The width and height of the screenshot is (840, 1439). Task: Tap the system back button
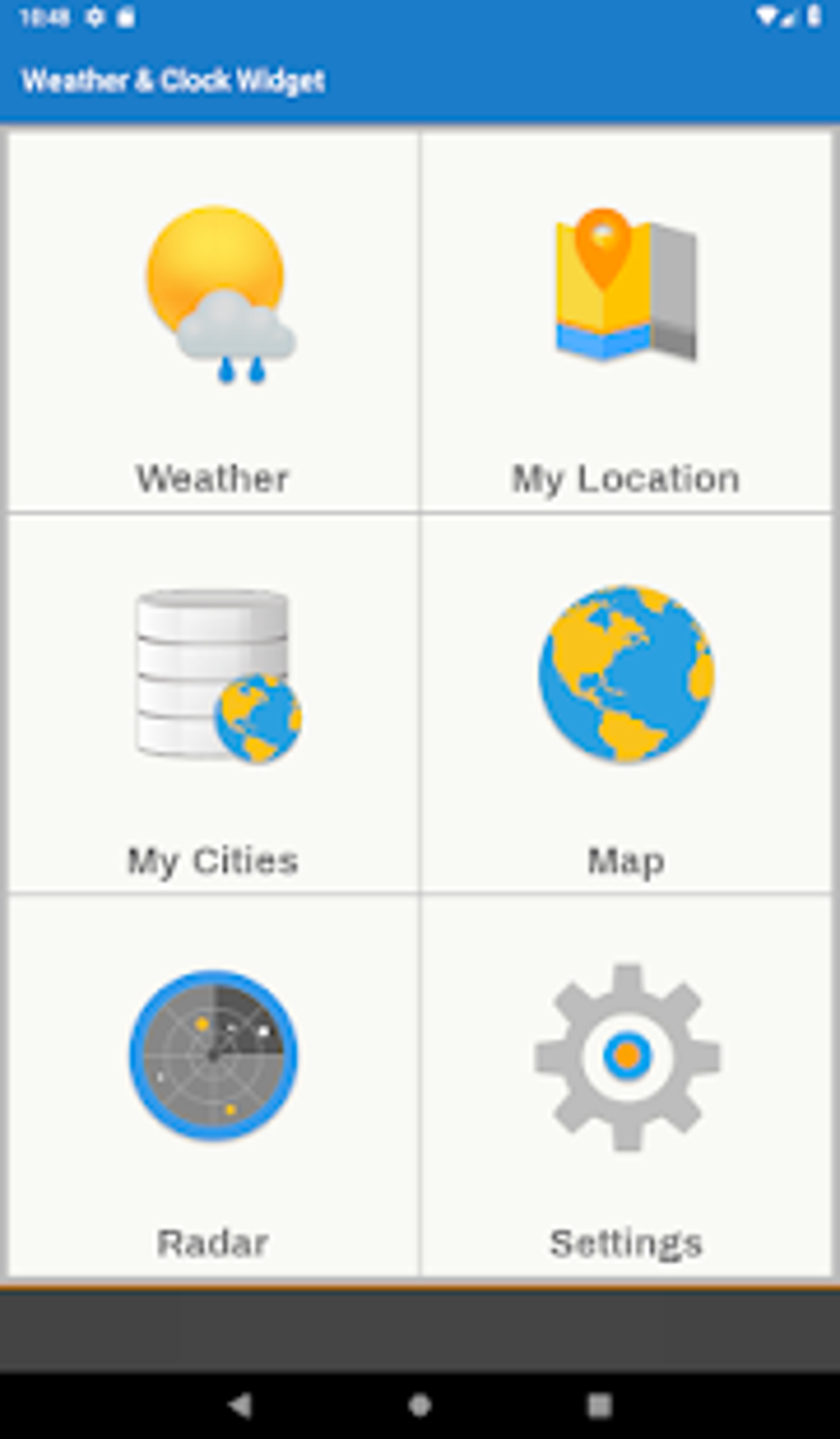(240, 1404)
